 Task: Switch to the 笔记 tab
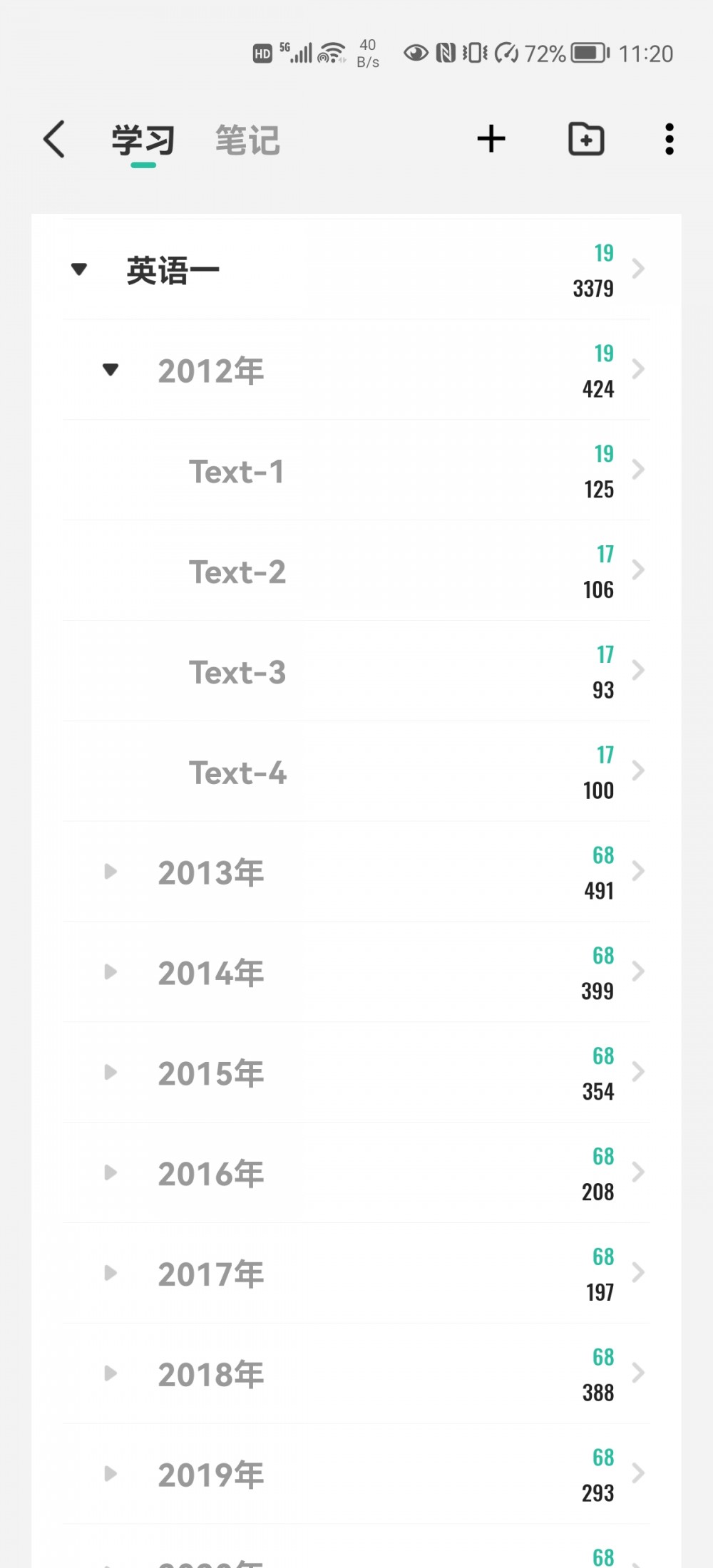[247, 140]
